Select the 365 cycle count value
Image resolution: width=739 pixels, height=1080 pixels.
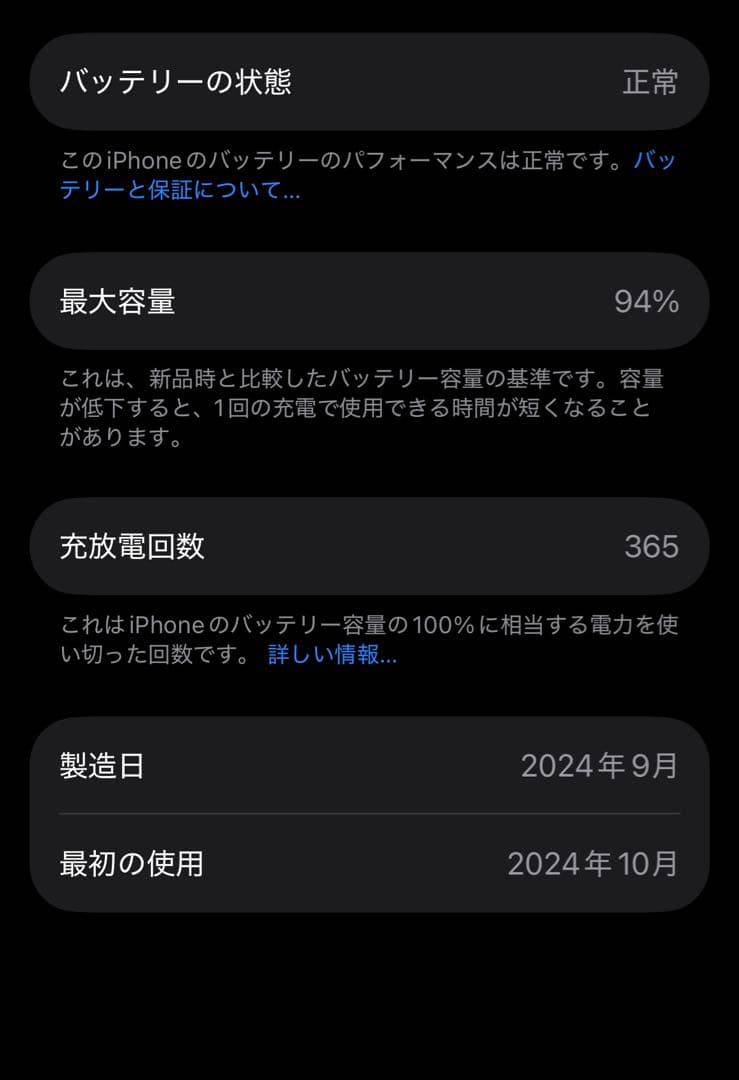point(651,546)
